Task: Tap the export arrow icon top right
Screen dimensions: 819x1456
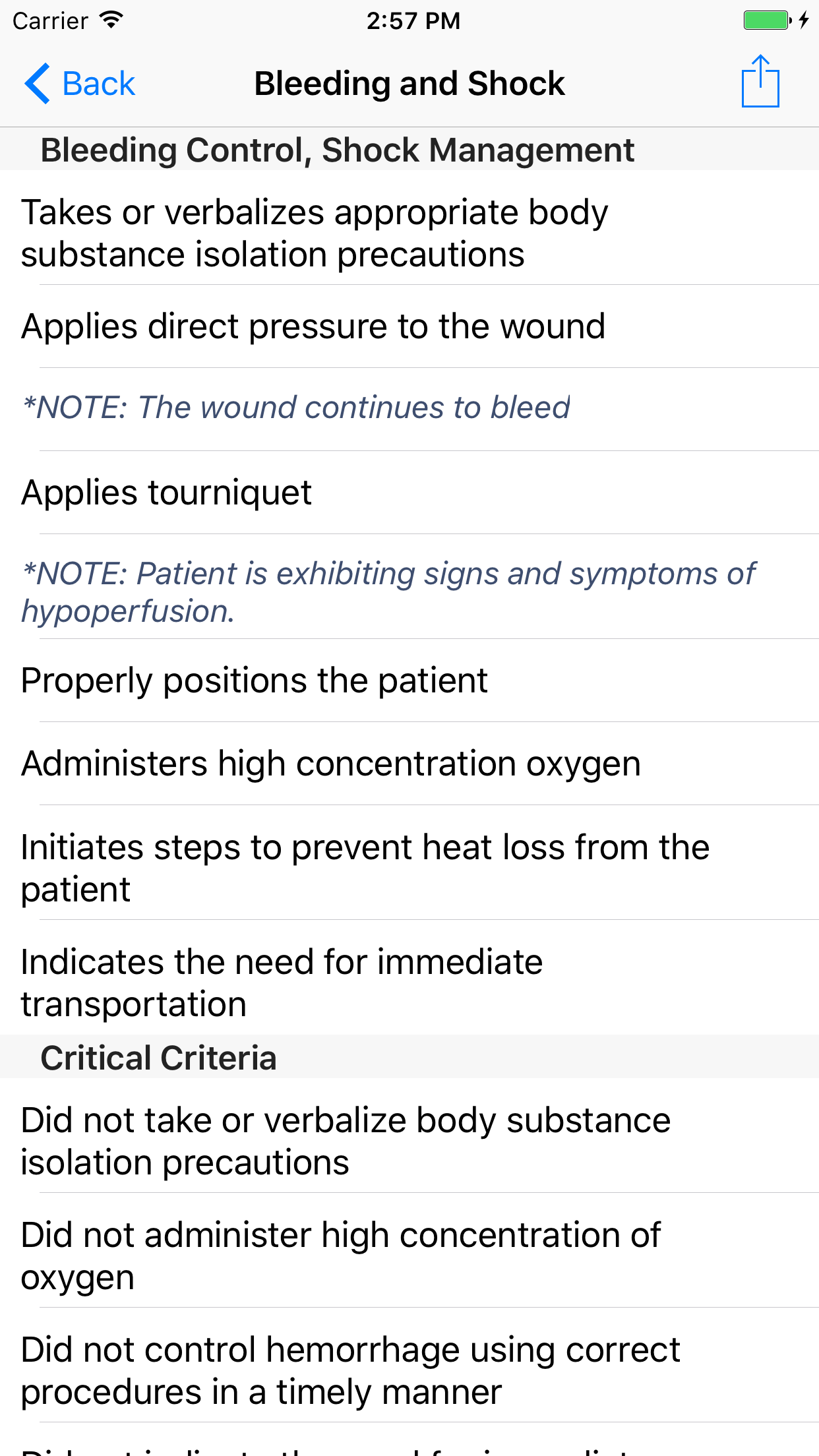Action: pyautogui.click(x=761, y=82)
